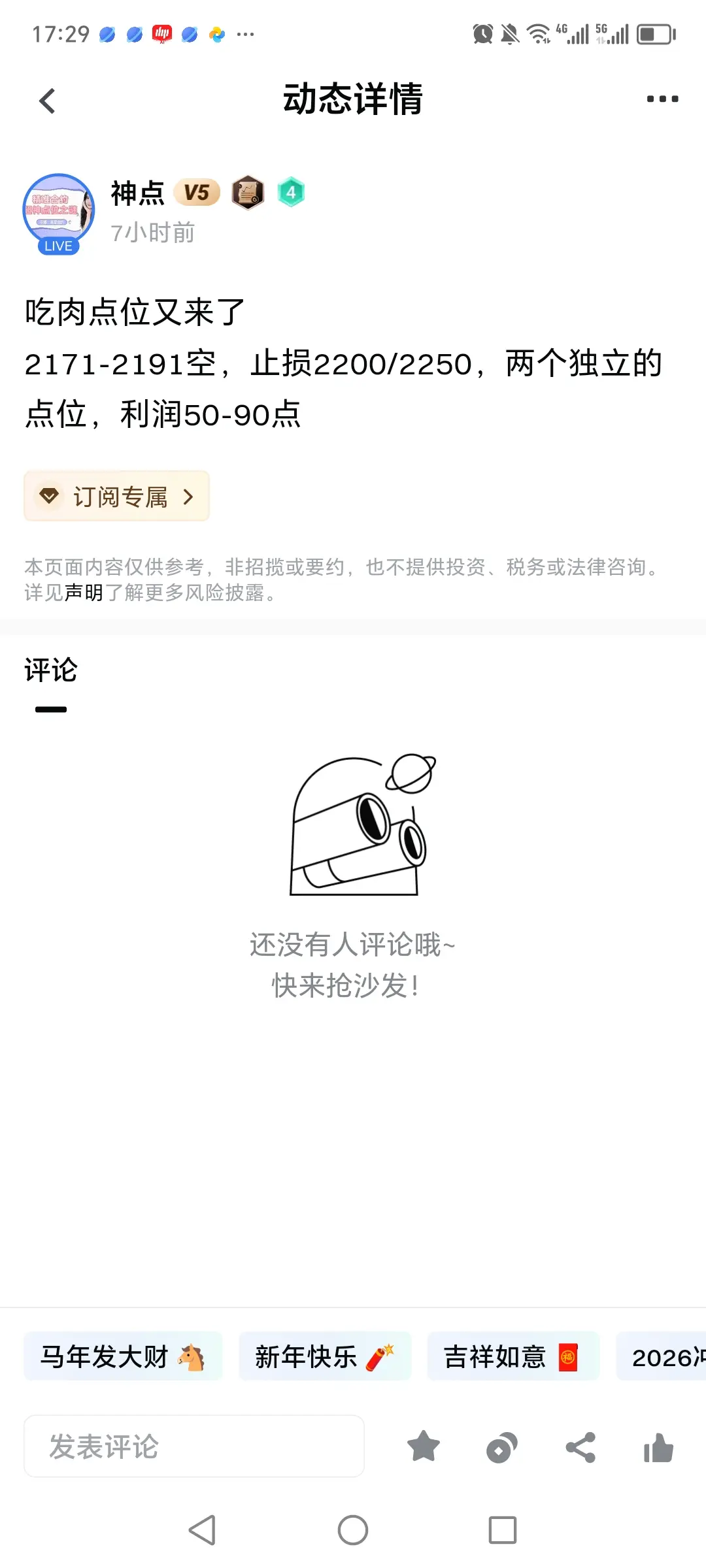The image size is (706, 1568).
Task: Tap the back arrow to leave 动态详情
Action: (x=46, y=99)
